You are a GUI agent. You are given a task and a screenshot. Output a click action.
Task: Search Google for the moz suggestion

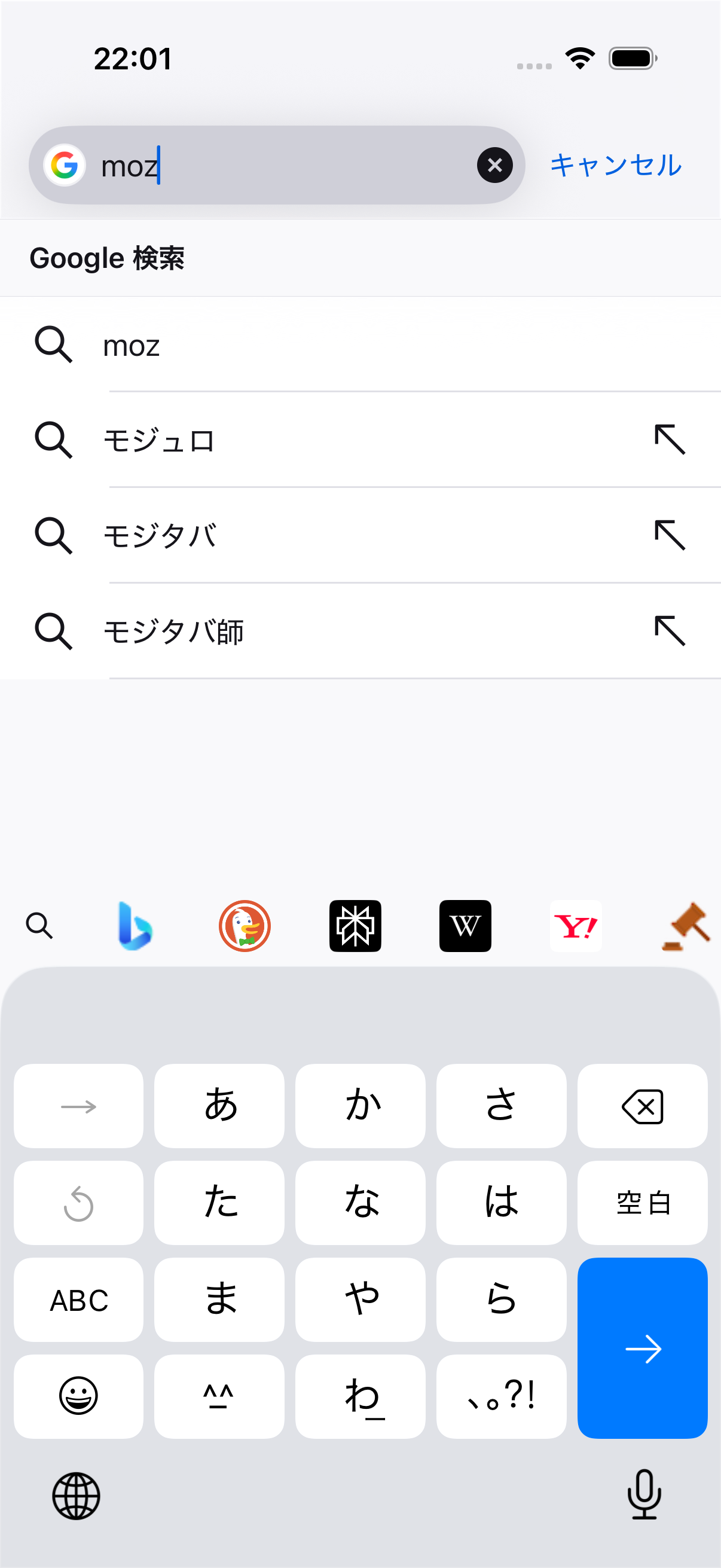[x=360, y=344]
